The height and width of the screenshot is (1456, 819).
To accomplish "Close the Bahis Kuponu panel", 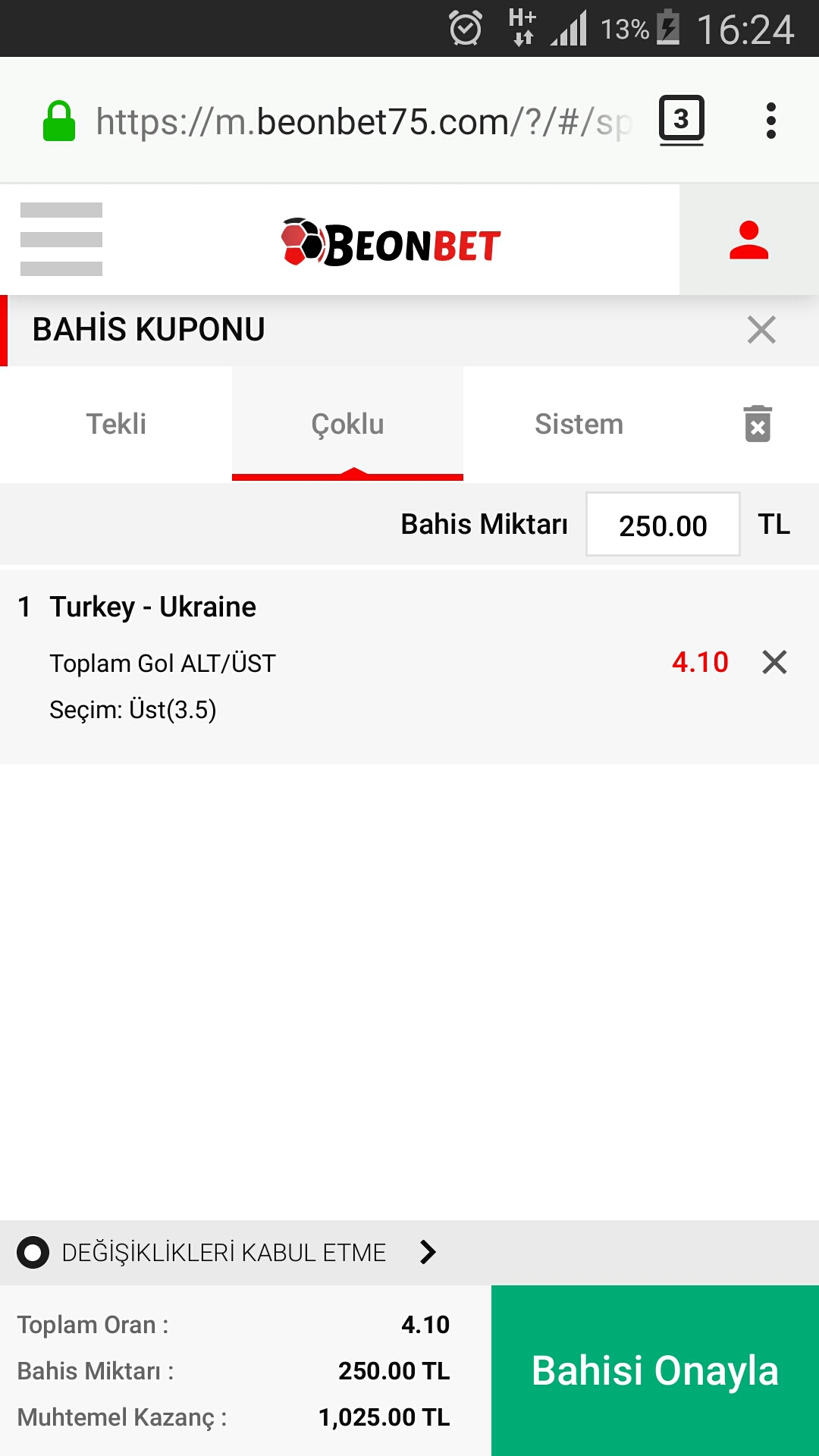I will coord(761,330).
